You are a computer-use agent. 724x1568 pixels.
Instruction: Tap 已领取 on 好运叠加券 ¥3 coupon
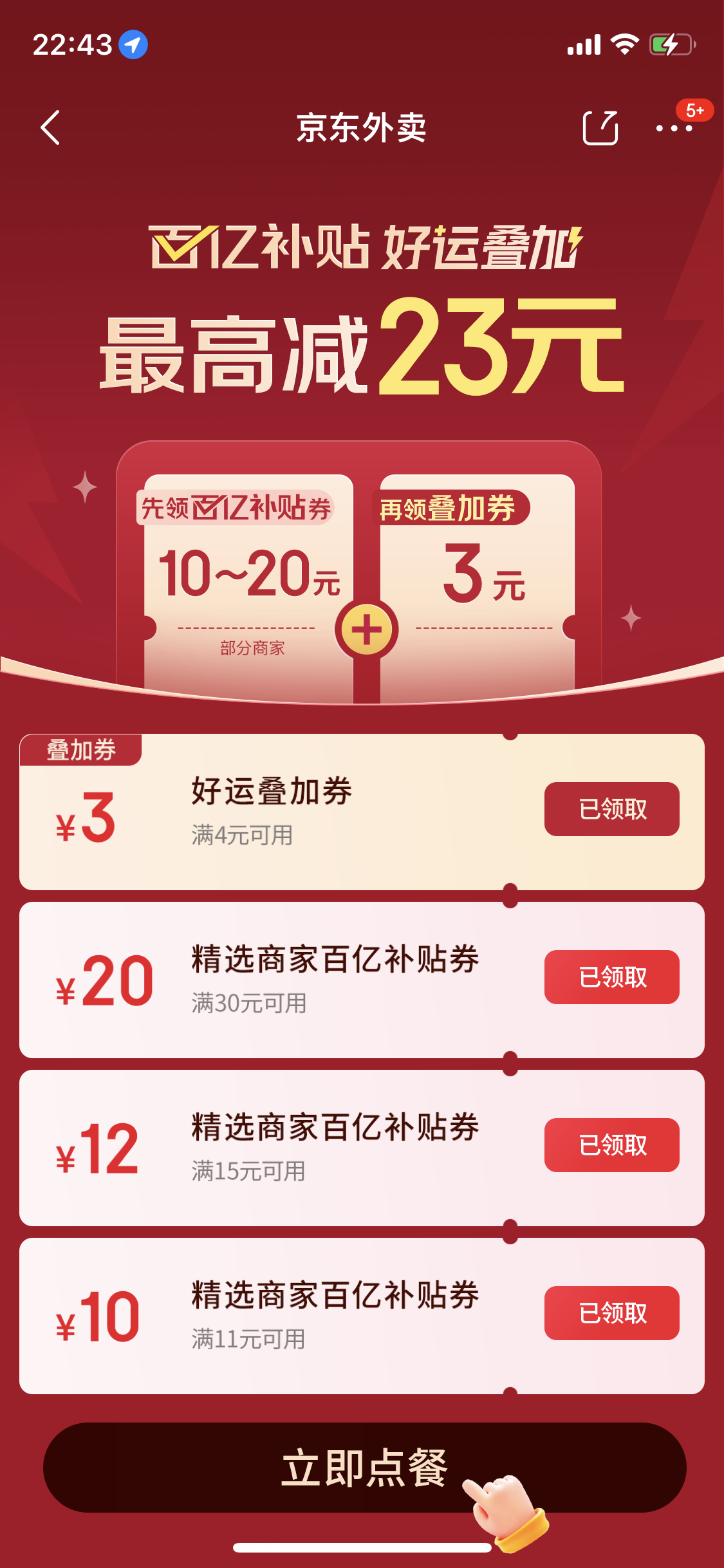(x=612, y=809)
